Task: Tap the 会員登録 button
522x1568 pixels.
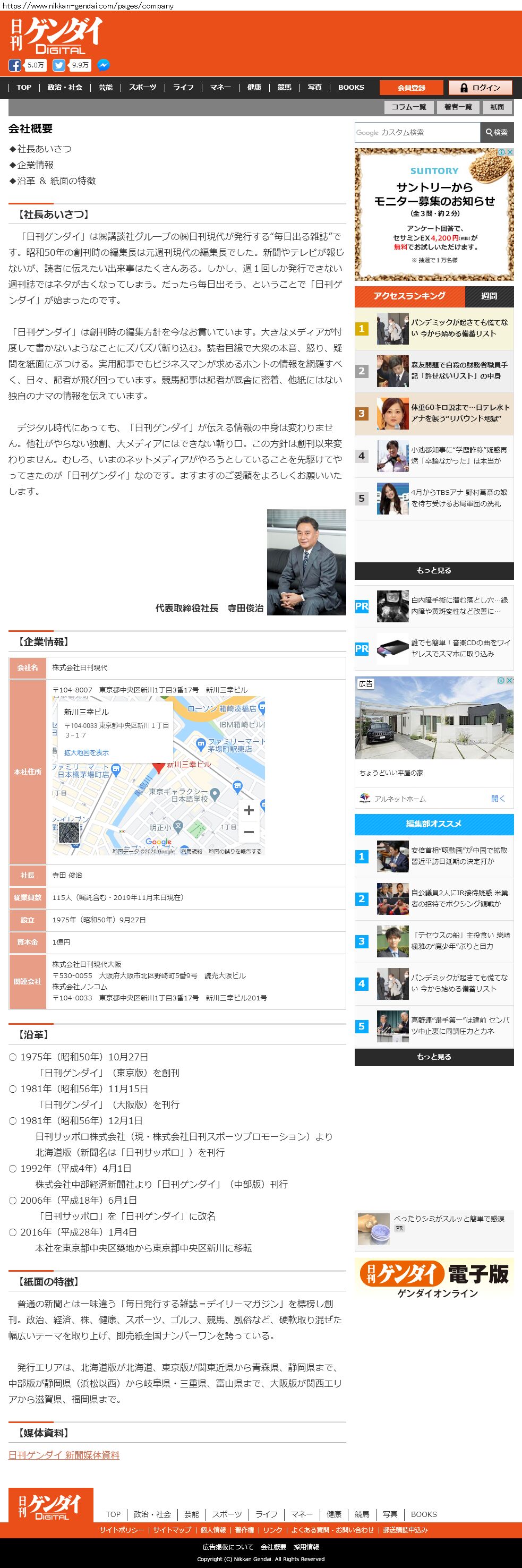Action: click(411, 88)
